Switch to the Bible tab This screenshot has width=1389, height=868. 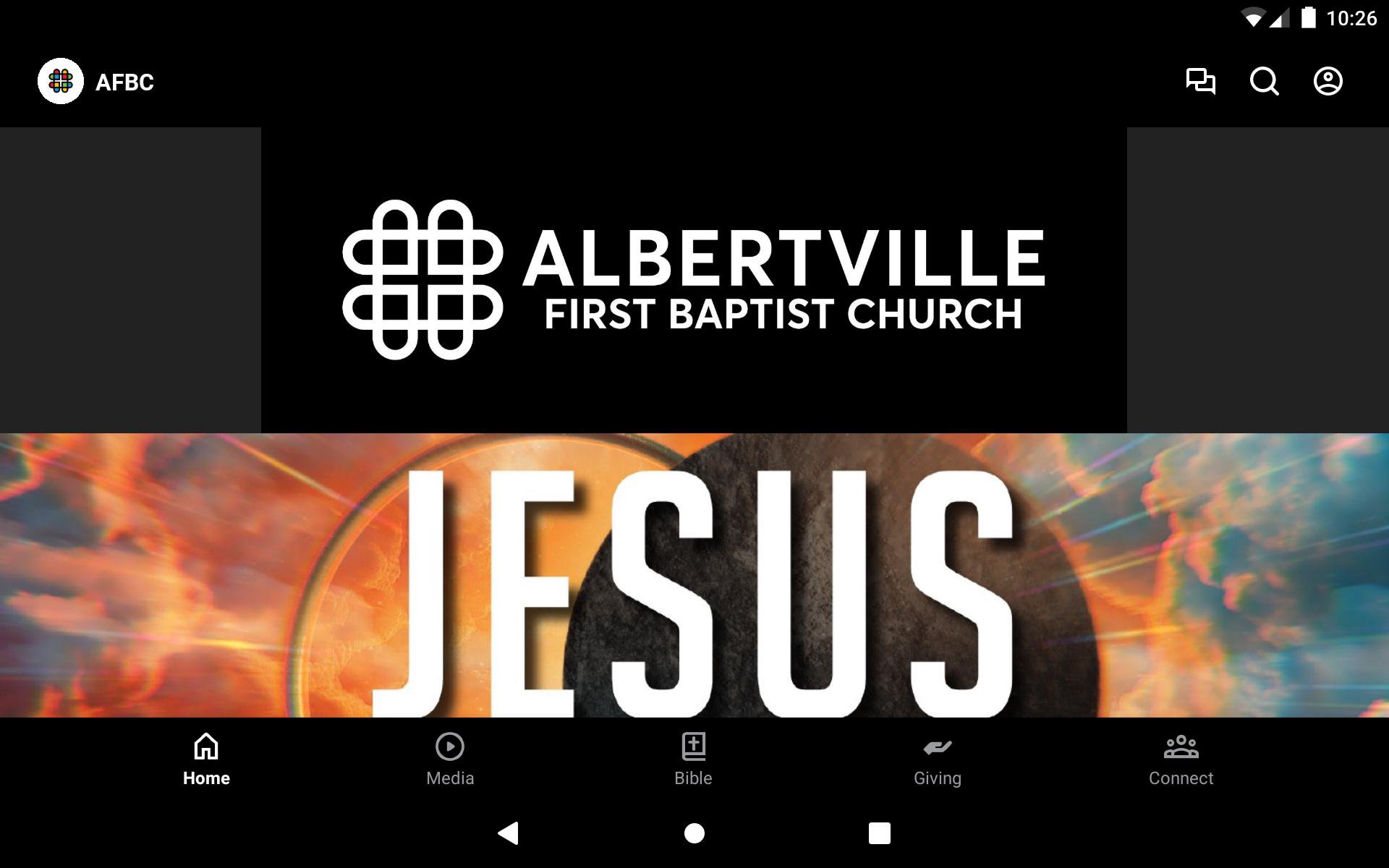coord(693,759)
